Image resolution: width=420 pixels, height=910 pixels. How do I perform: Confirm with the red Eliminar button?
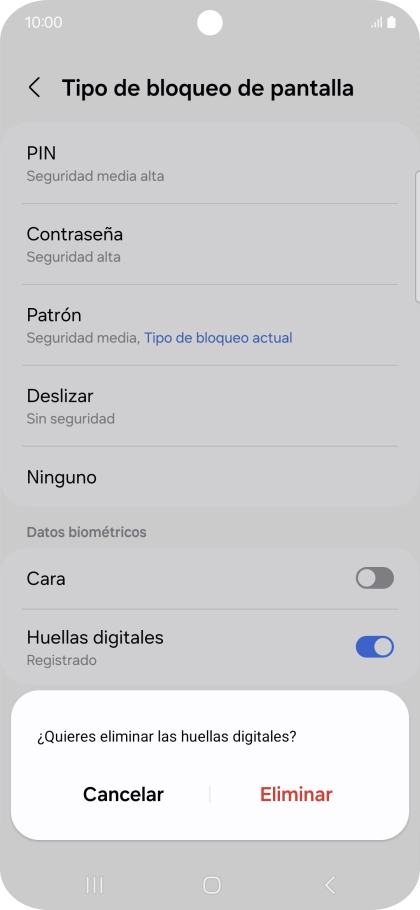click(296, 794)
